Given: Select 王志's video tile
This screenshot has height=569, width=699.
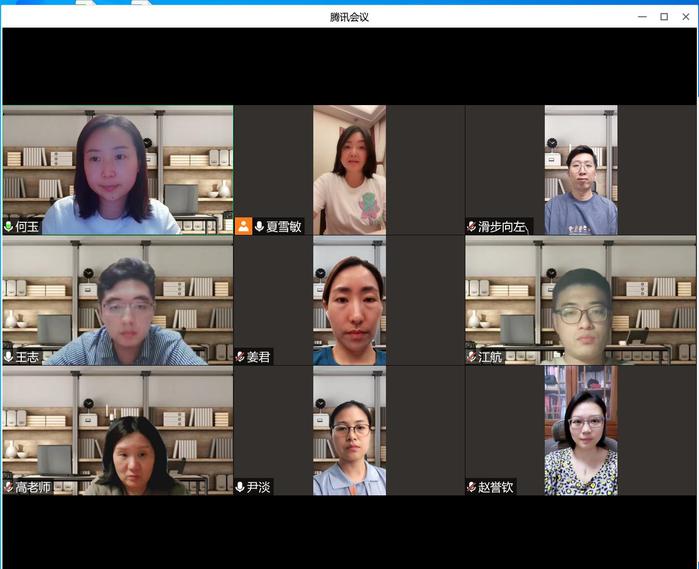Looking at the screenshot, I should coord(117,300).
